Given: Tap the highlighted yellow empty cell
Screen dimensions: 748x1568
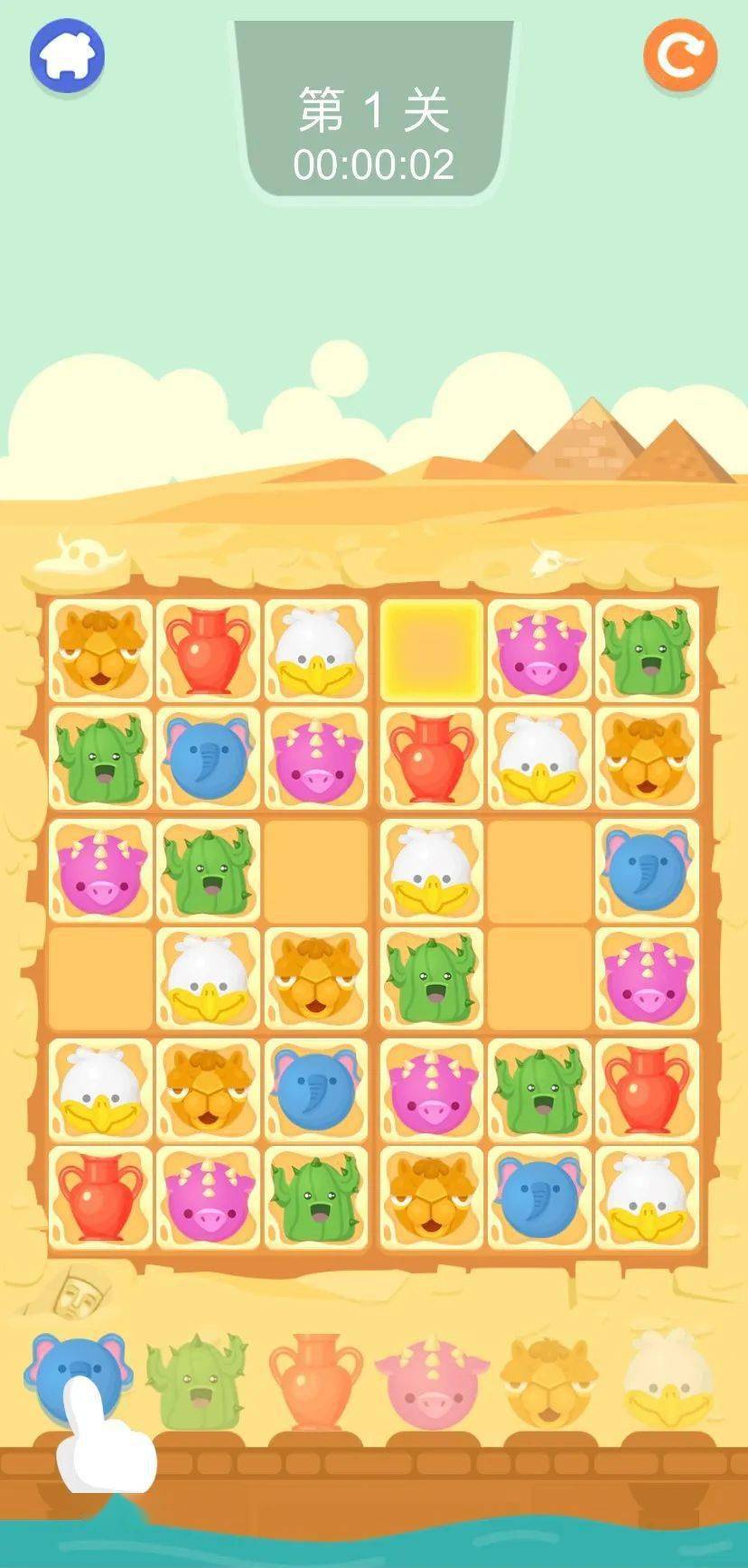Looking at the screenshot, I should 432,650.
